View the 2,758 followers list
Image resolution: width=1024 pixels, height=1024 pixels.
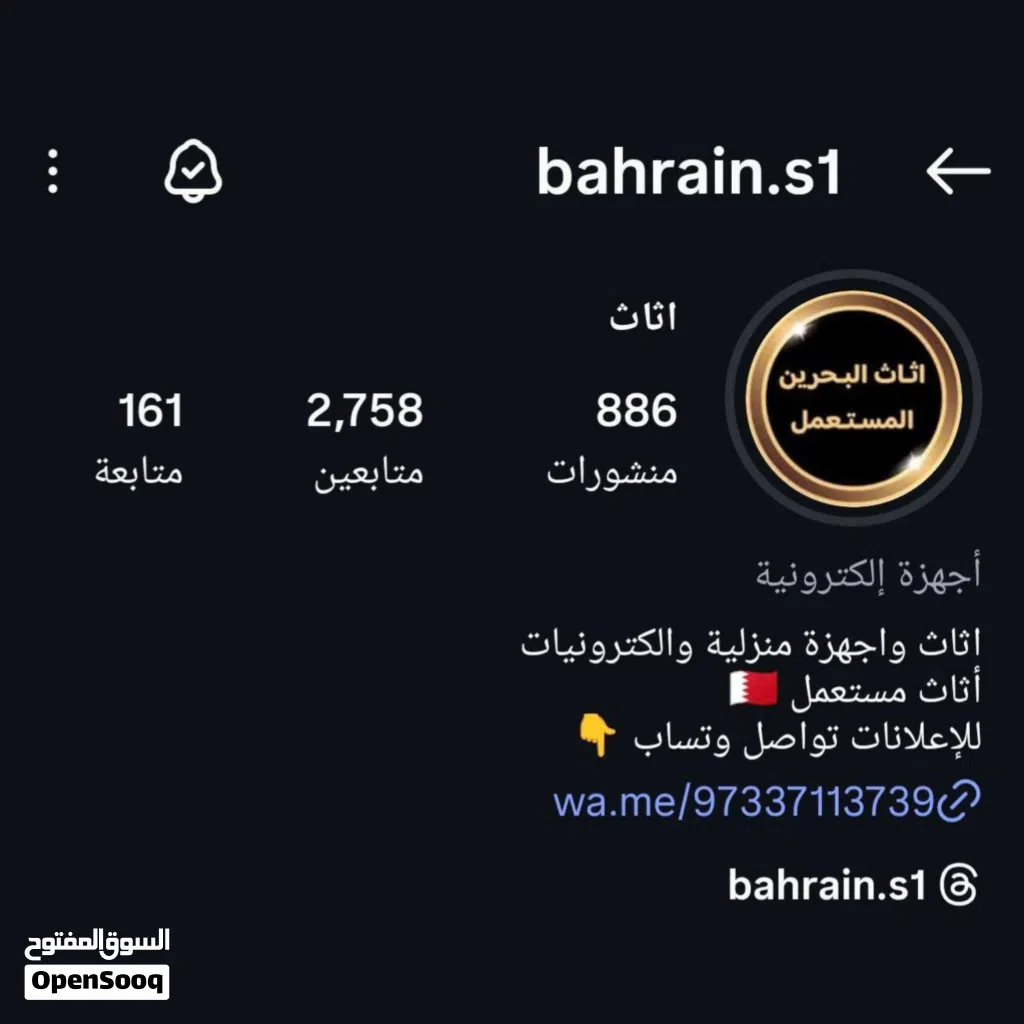point(366,438)
